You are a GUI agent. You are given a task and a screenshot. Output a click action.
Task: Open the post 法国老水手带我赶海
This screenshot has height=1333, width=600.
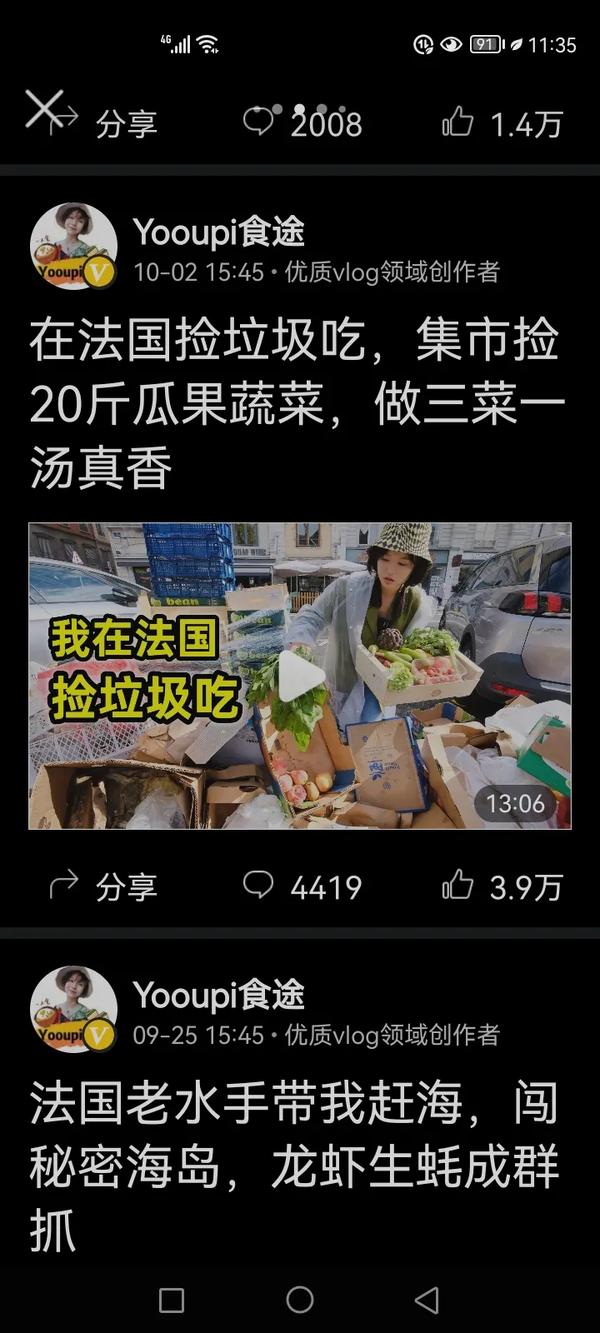tap(295, 1166)
